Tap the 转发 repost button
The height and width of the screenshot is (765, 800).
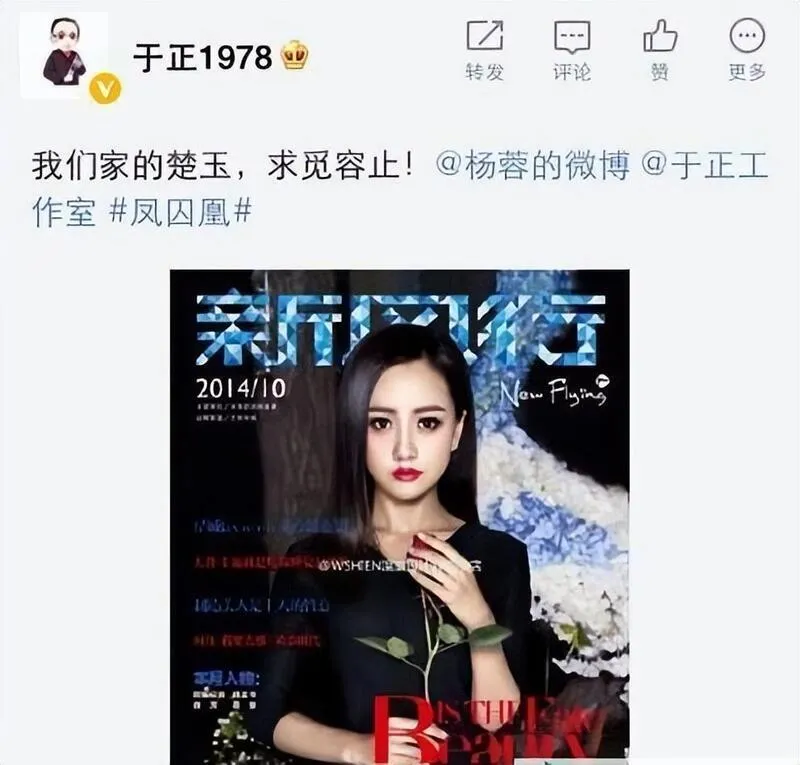tap(484, 49)
